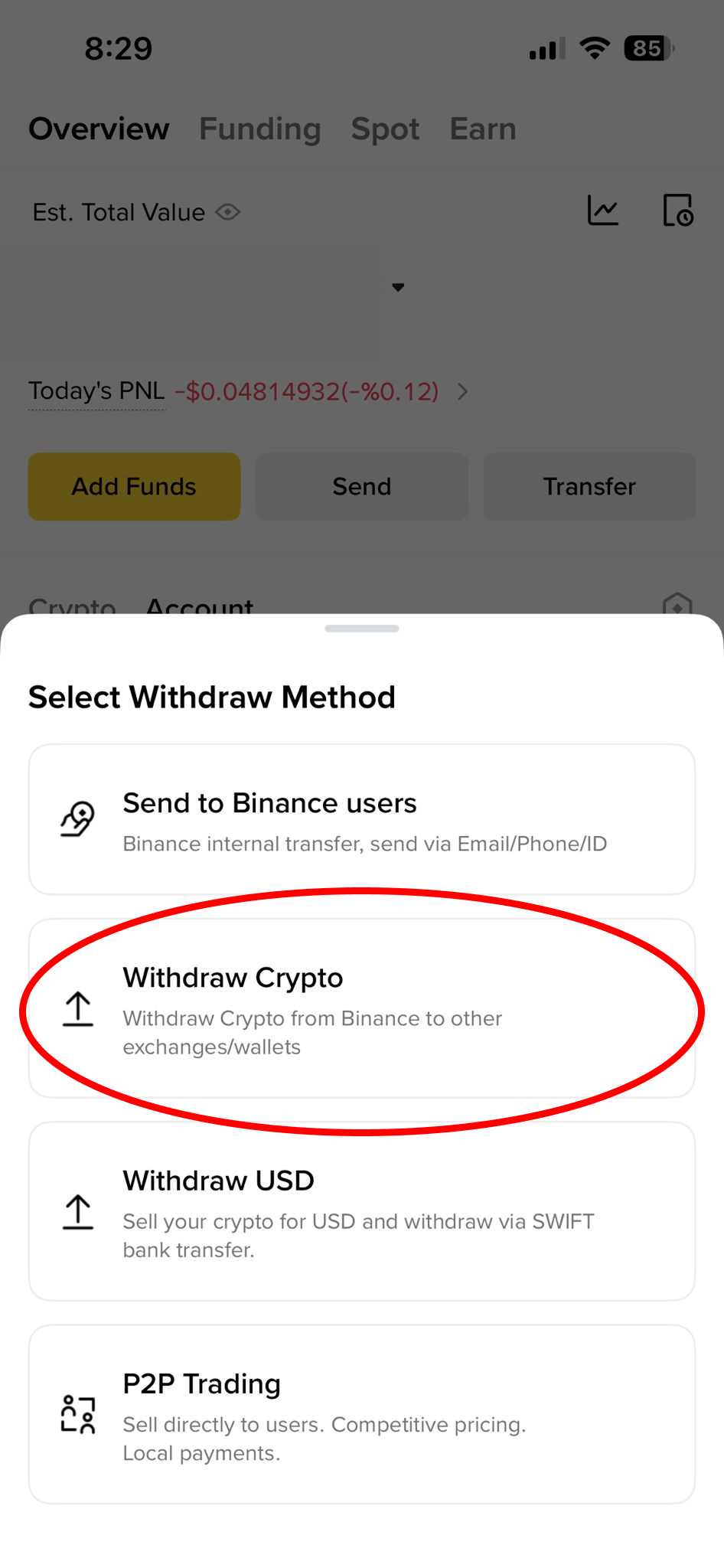Open P2P Trading withdraw option

point(361,1414)
